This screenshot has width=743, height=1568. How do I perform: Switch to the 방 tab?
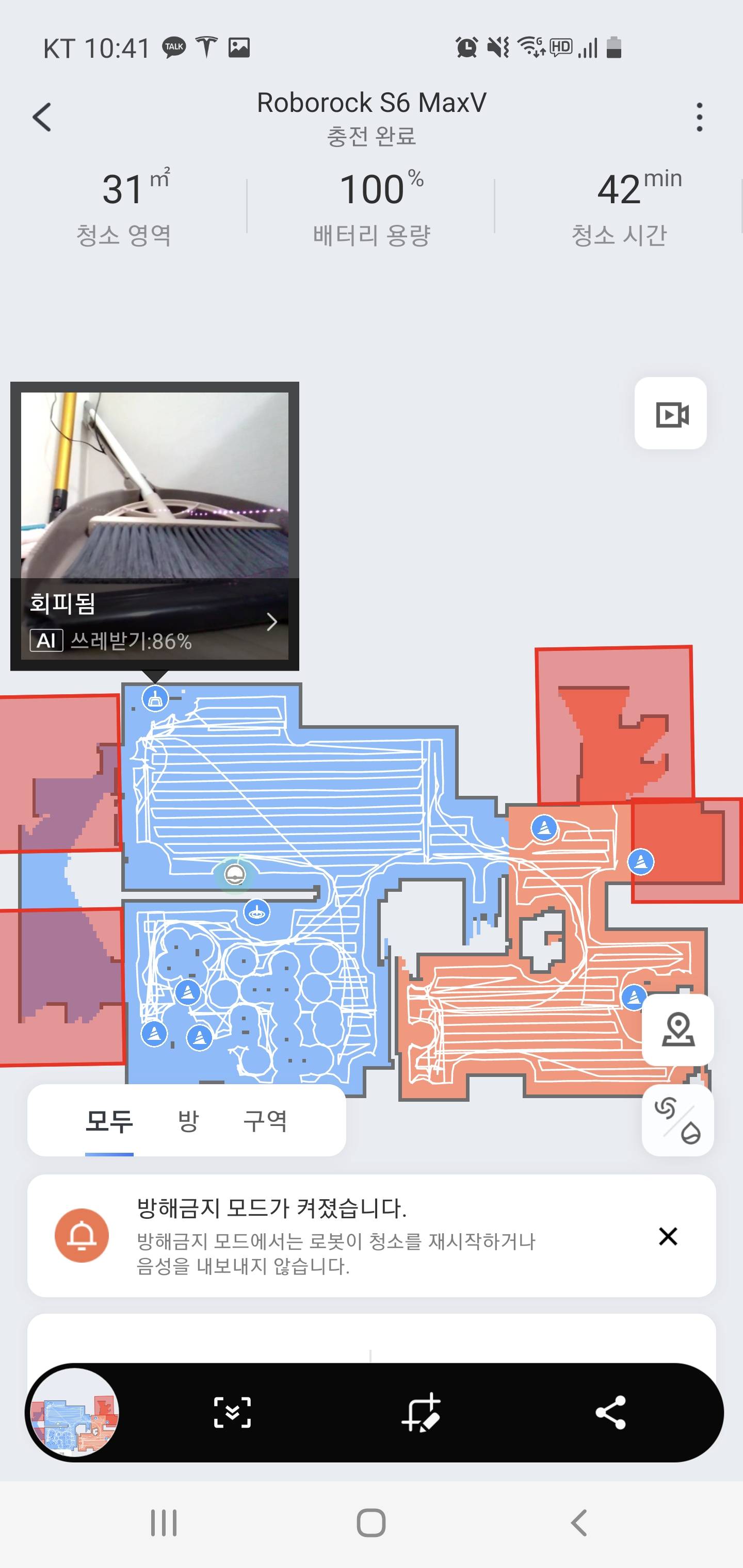[x=188, y=1121]
